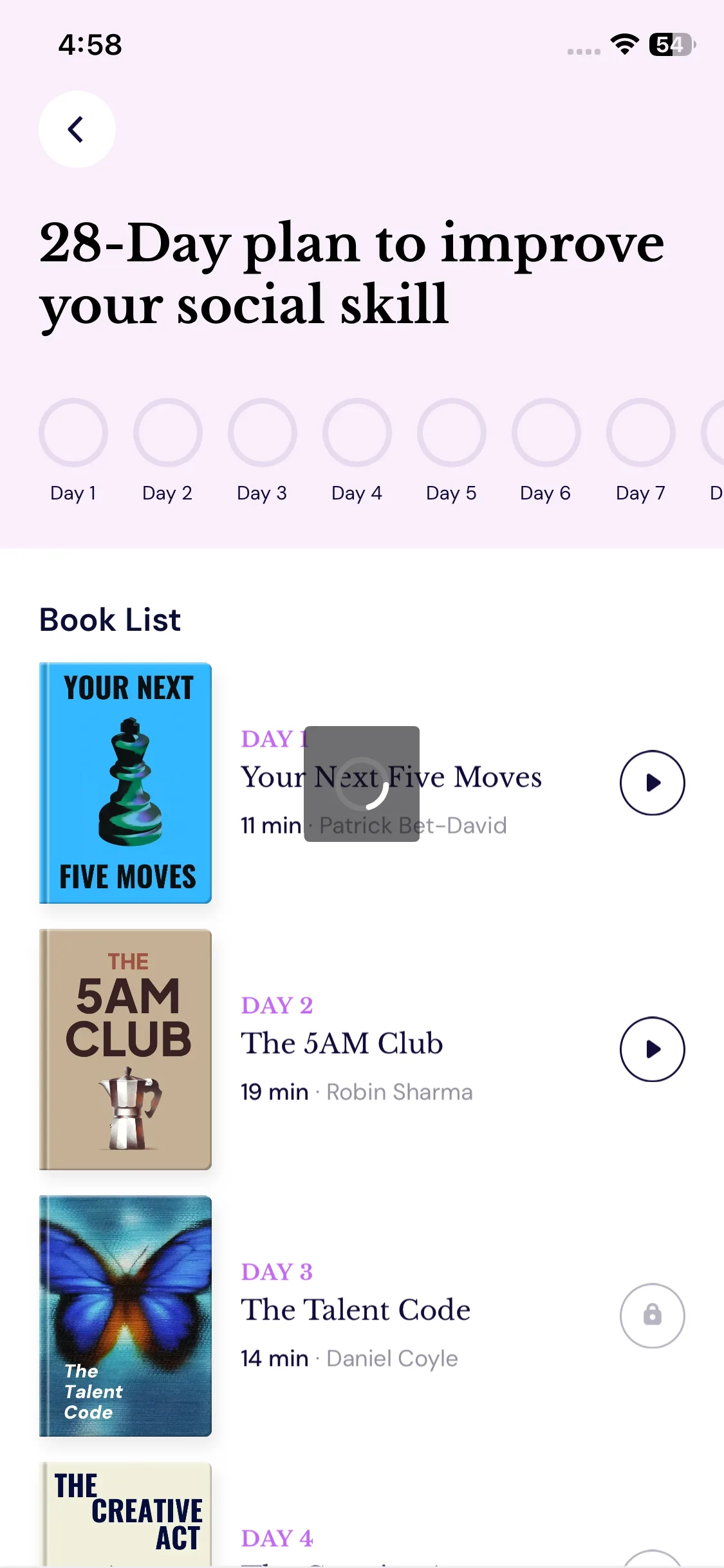Select the Day 3 circle
The width and height of the screenshot is (724, 1568).
point(263,433)
